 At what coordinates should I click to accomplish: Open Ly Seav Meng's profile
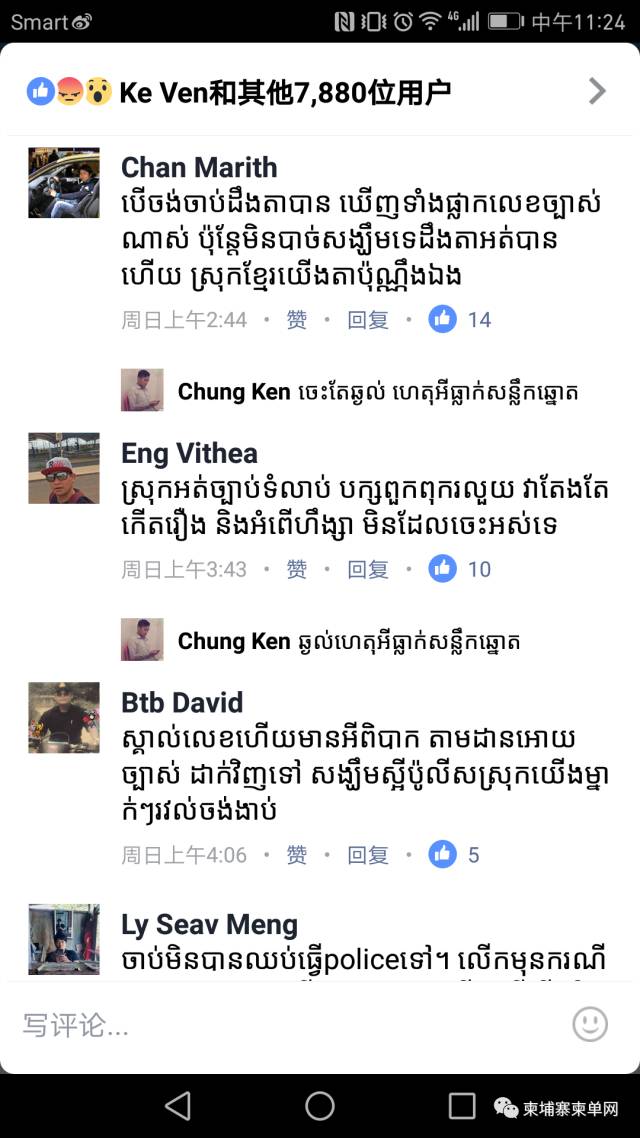coord(209,924)
